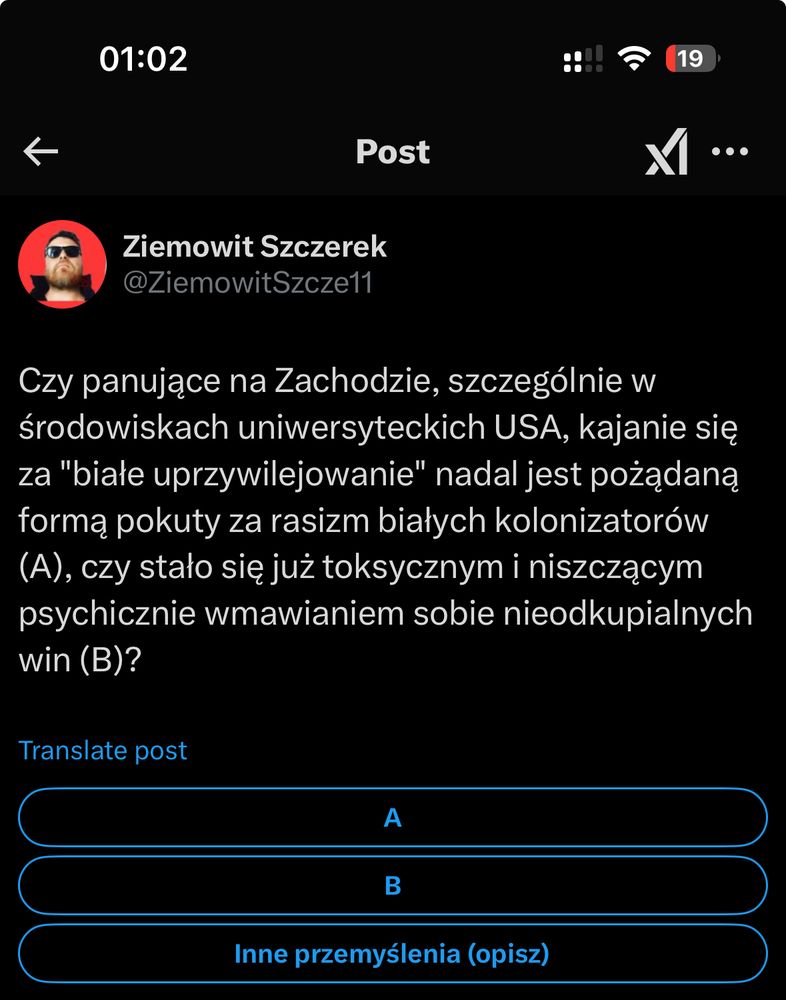The height and width of the screenshot is (1000, 786).
Task: Select Inne przemyślenia (opisz) poll option
Action: (x=393, y=953)
